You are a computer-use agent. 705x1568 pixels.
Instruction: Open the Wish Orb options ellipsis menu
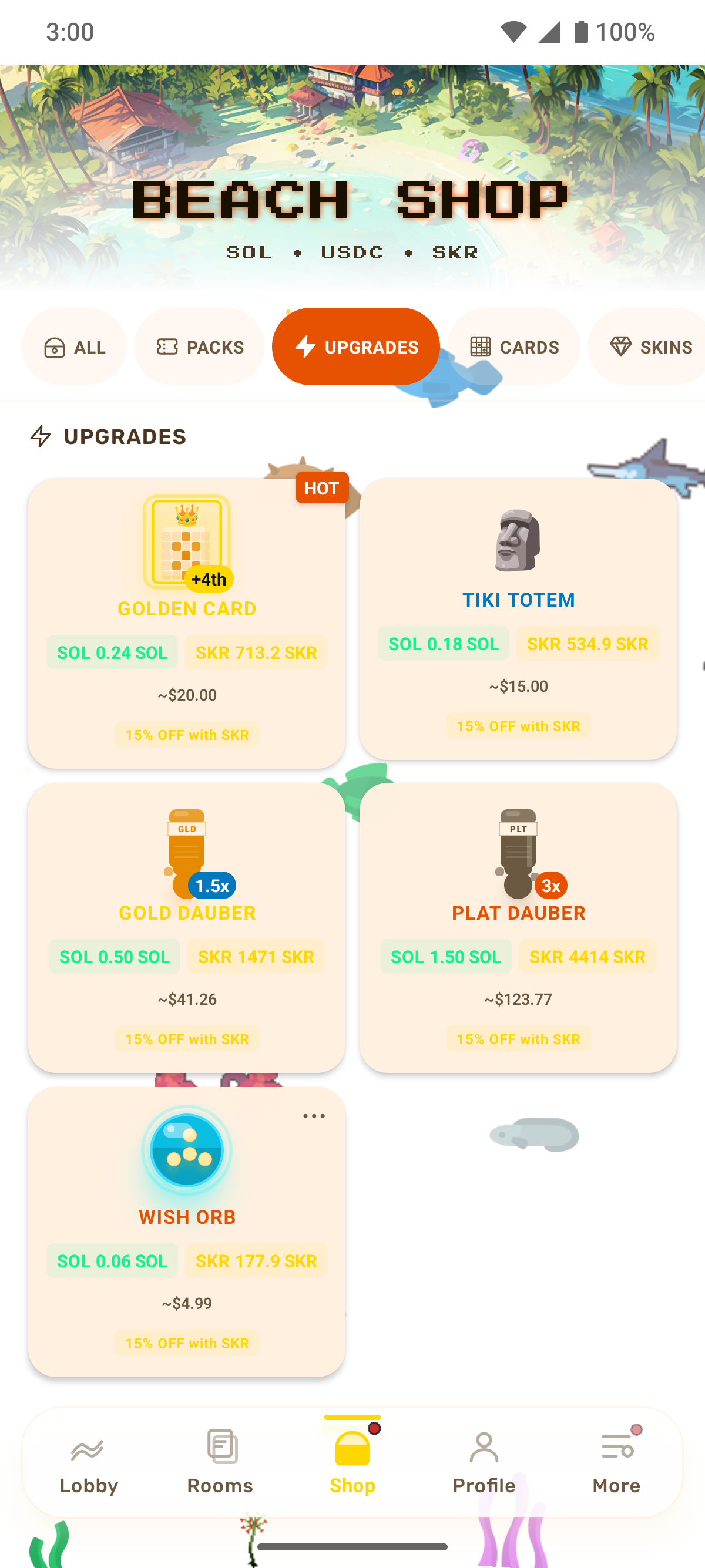pos(314,1116)
